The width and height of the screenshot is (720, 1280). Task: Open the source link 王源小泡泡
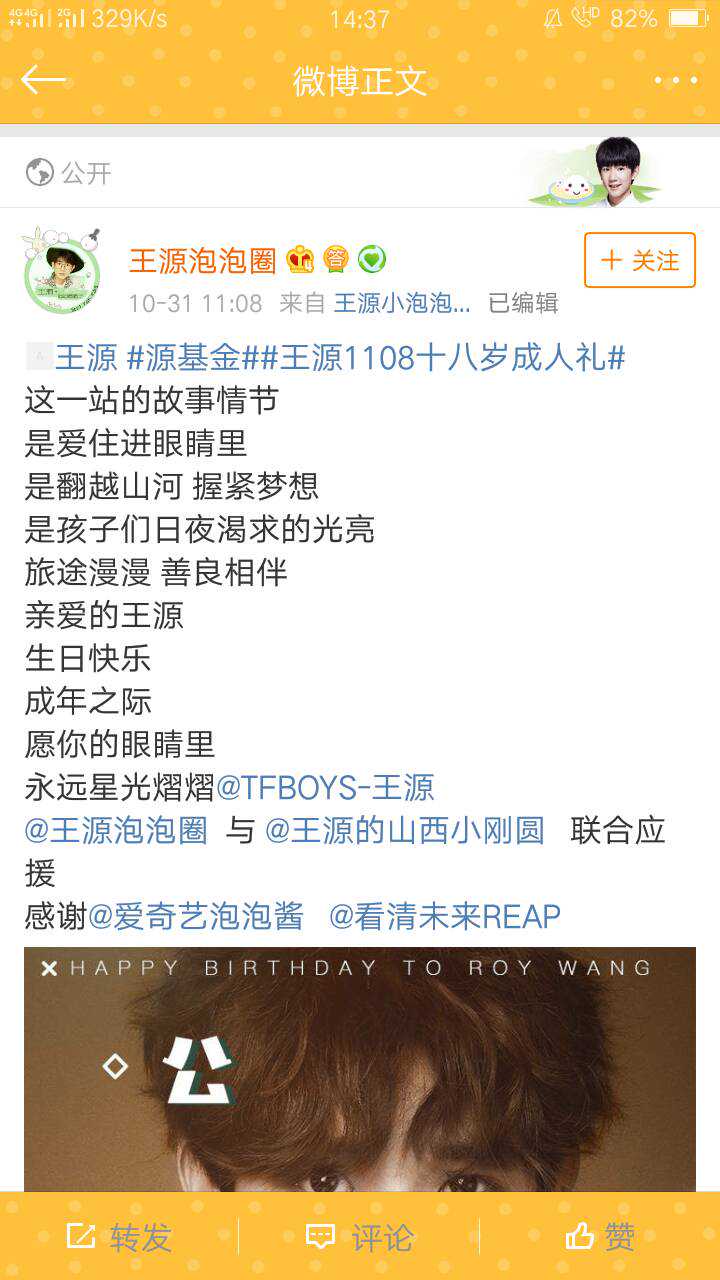coord(400,303)
